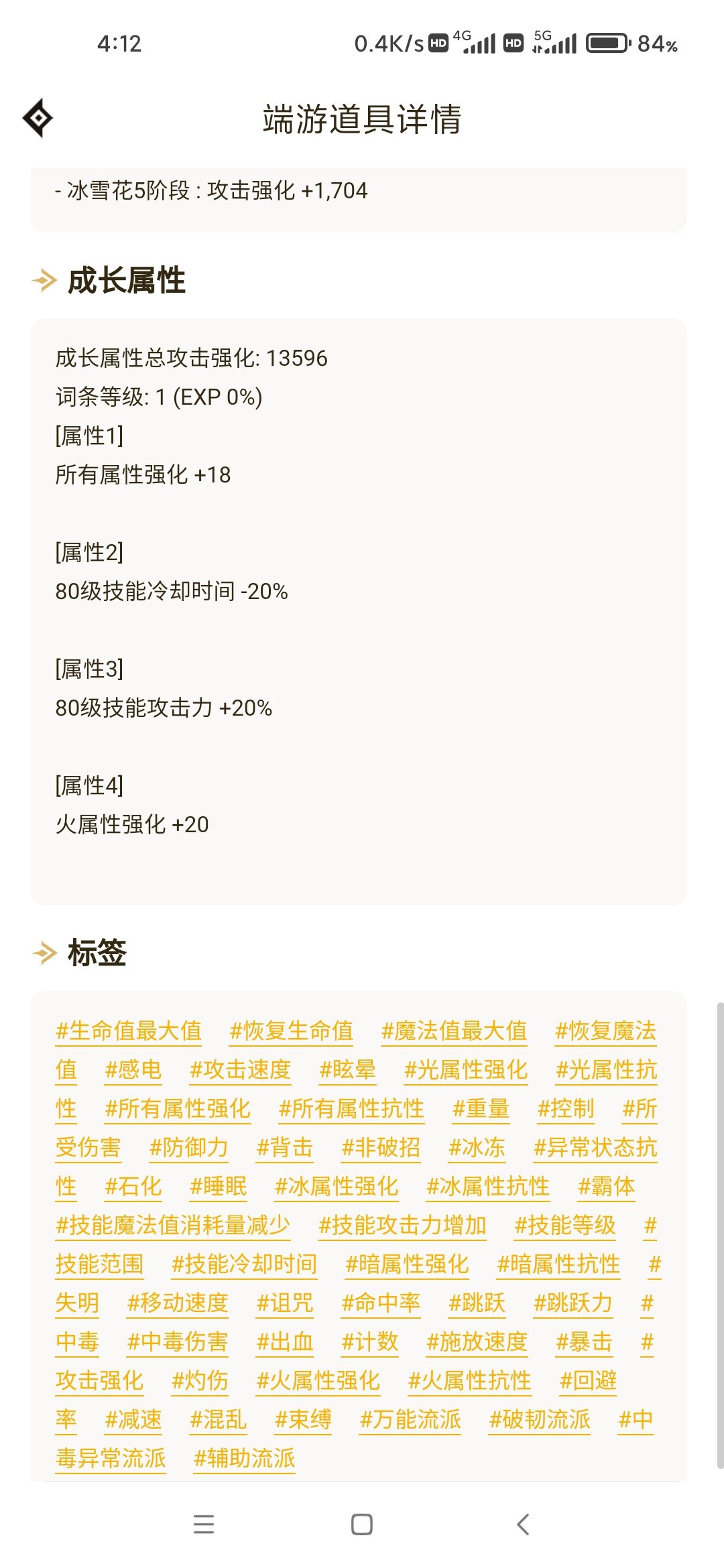Open the #恢复生命值 tag
Screen dimensions: 724x1568
pyautogui.click(x=291, y=1031)
